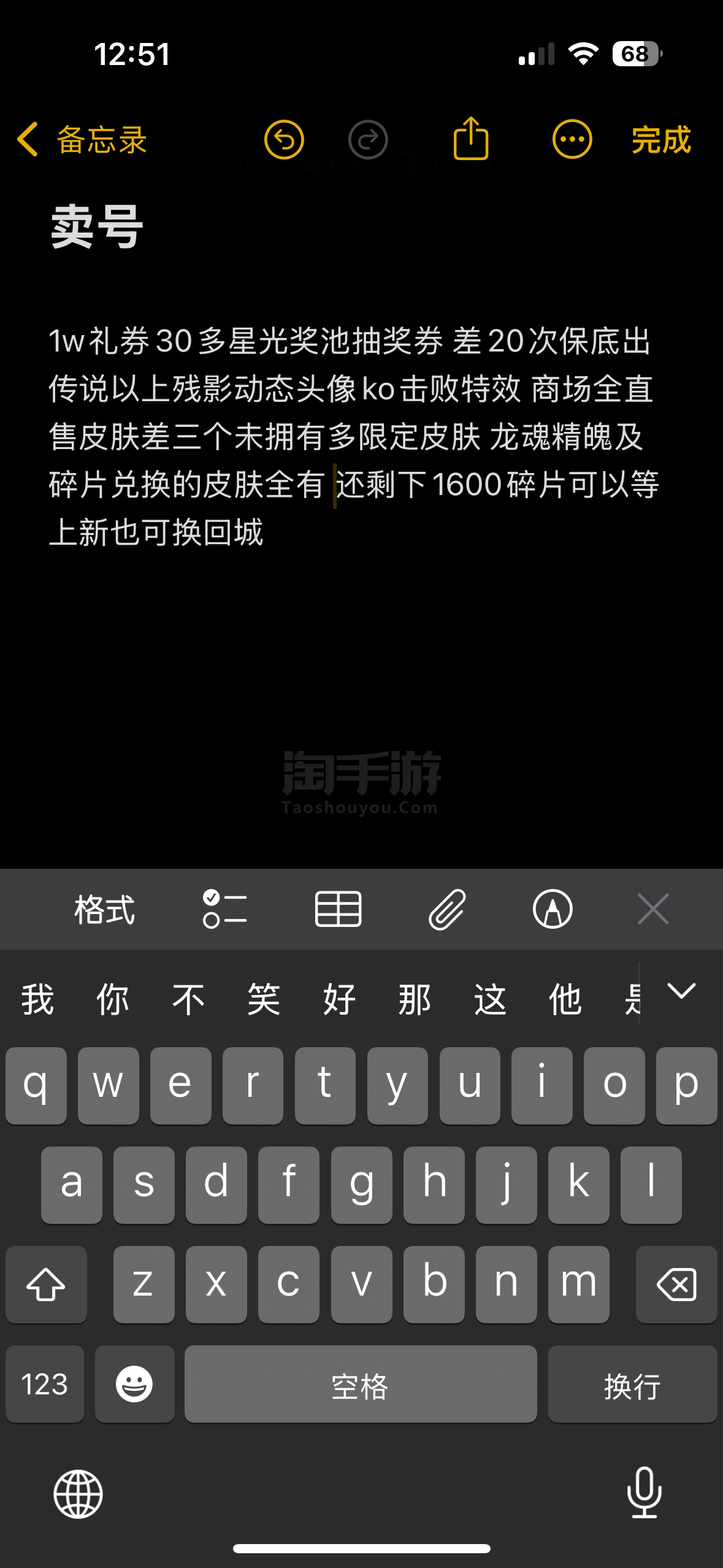Screen dimensions: 723x1568
Task: Open the markup drawing tool
Action: point(553,909)
